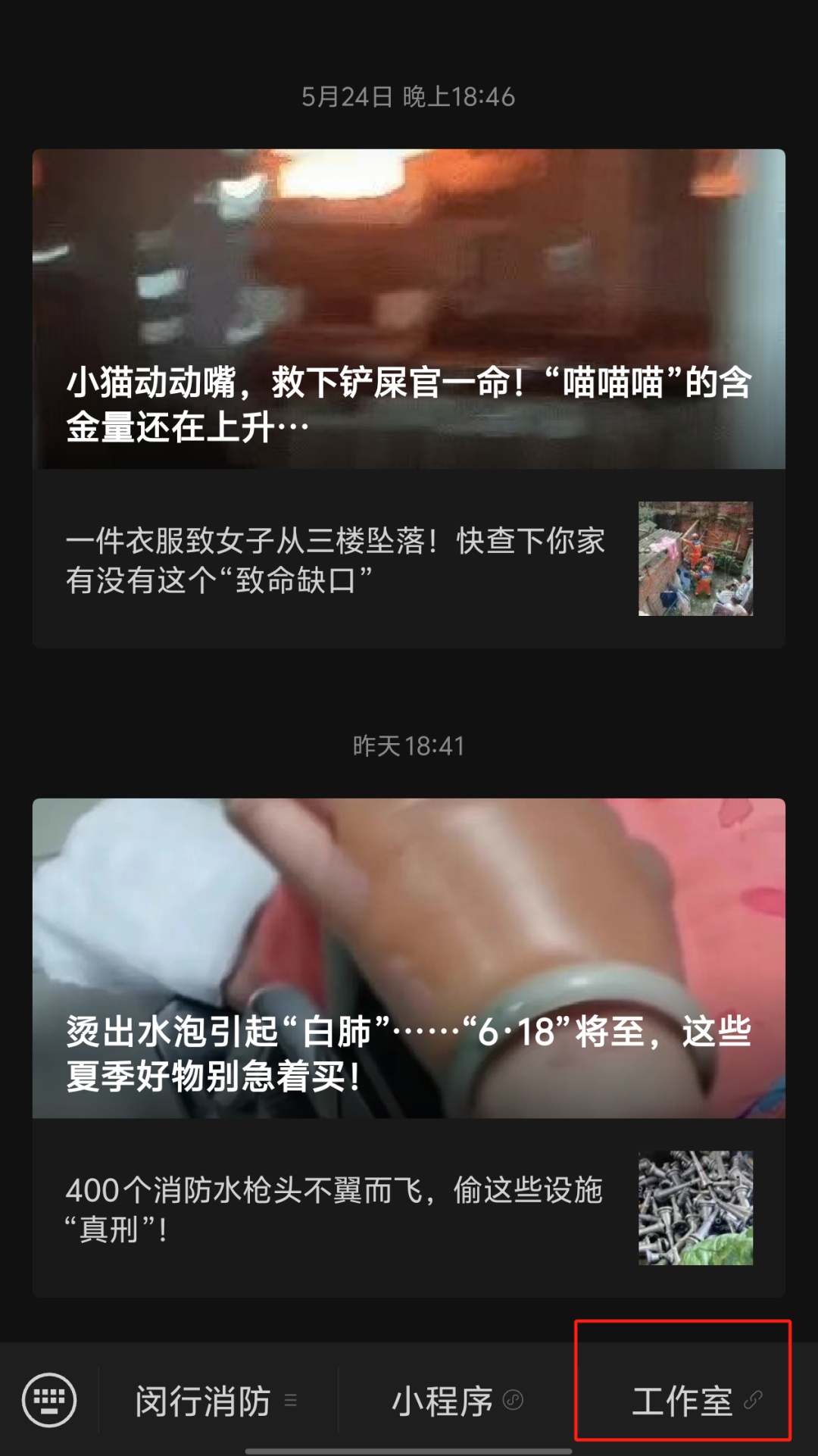Viewport: 818px width, 1456px height.
Task: Switch to keyboard input mode
Action: pos(49,1399)
